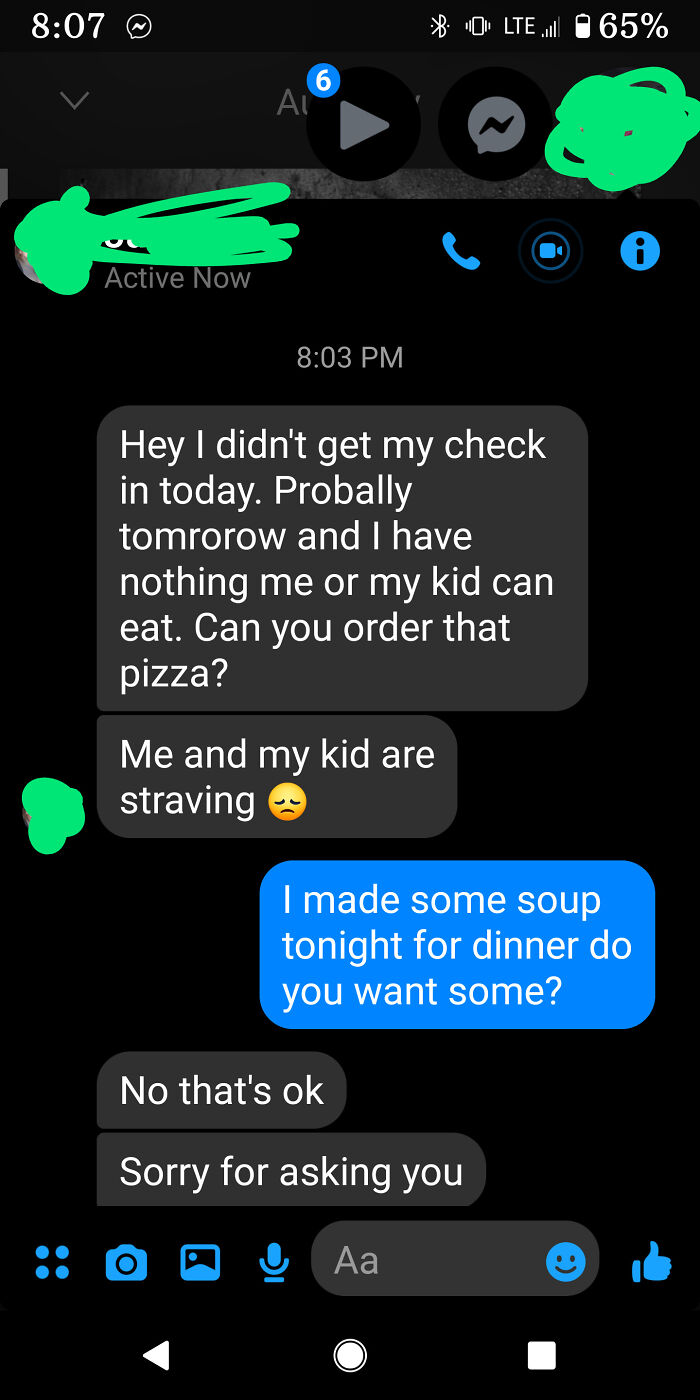The height and width of the screenshot is (1400, 700).
Task: Go to the home screen
Action: [x=350, y=1355]
